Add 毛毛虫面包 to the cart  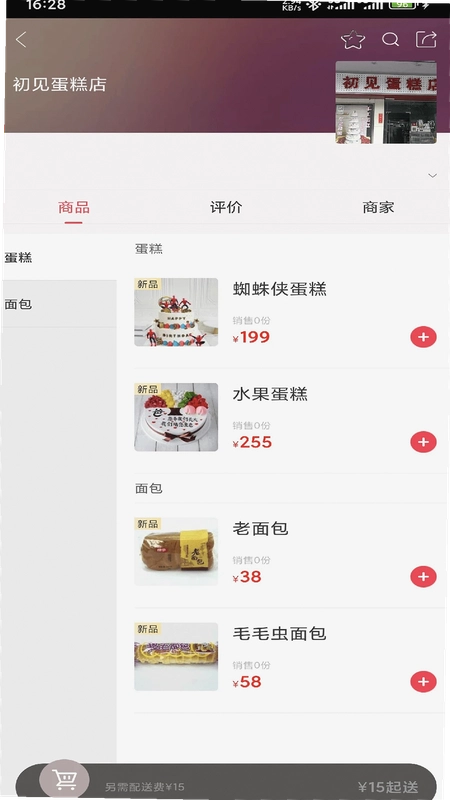423,682
